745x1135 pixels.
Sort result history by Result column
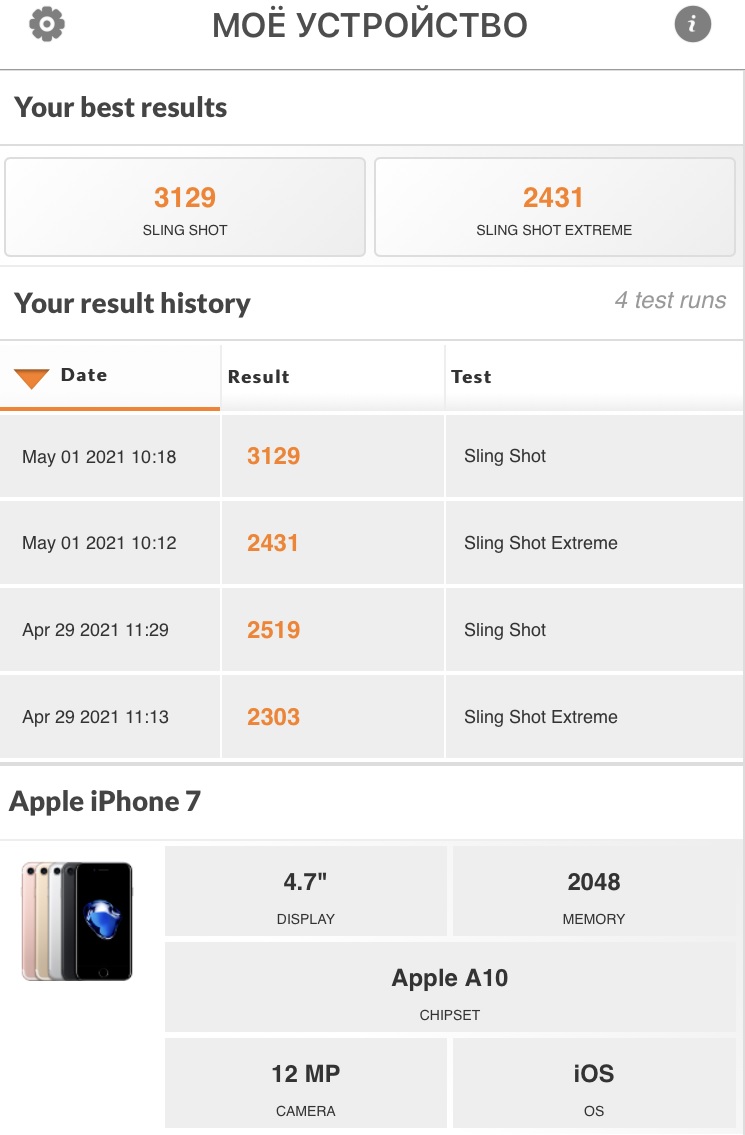pos(259,377)
